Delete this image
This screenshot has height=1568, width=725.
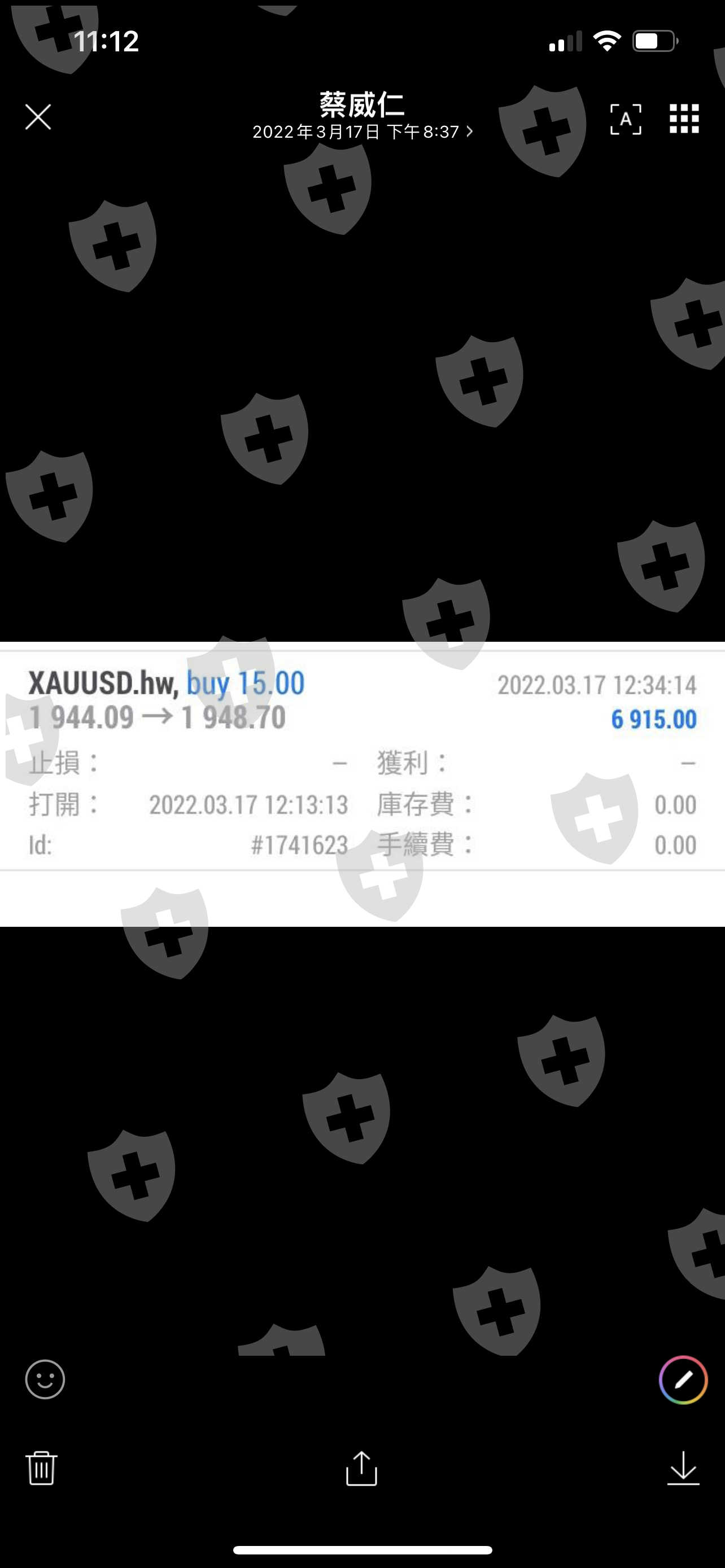(x=41, y=1468)
